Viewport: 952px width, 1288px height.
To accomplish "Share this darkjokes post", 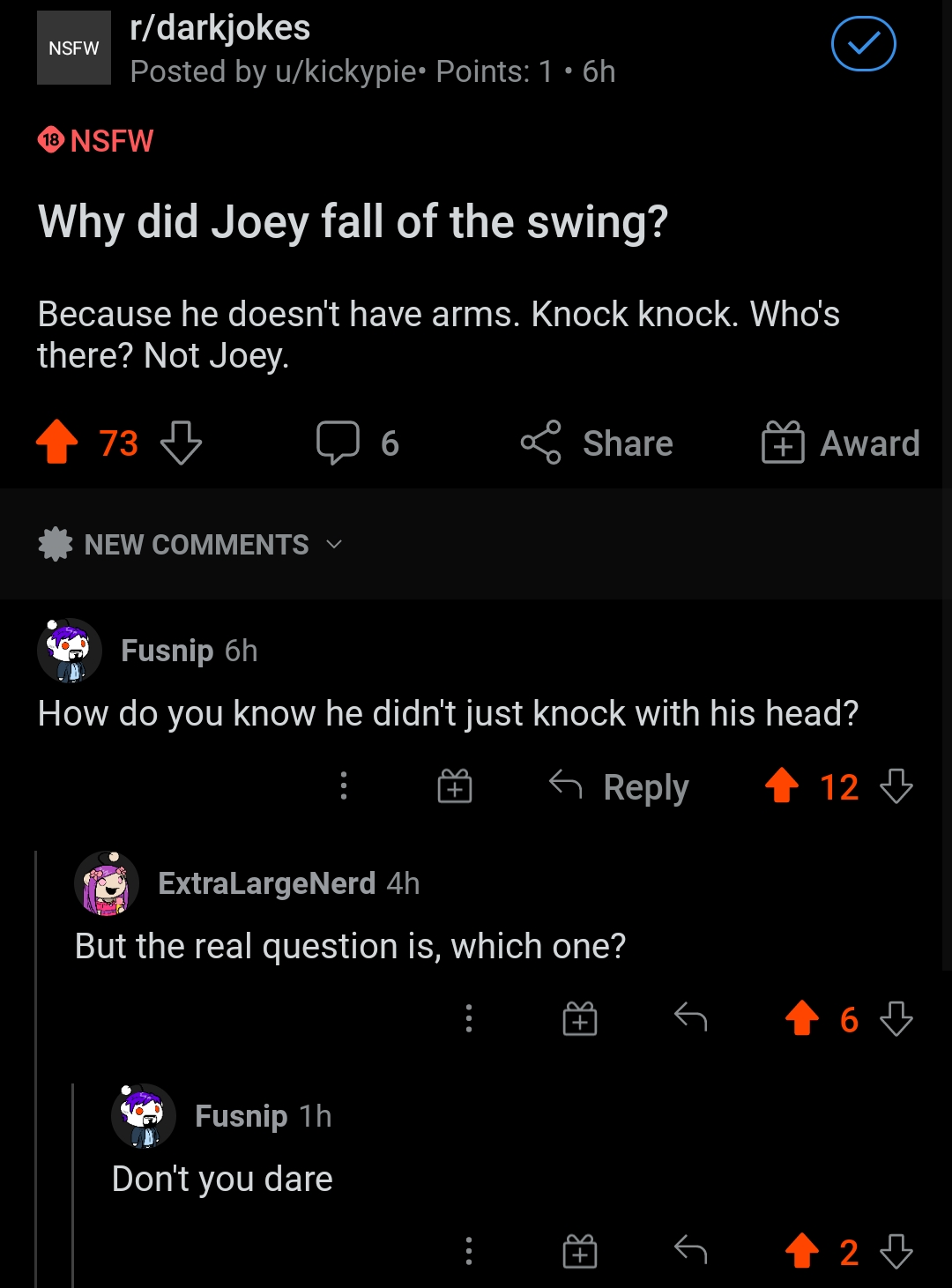I will pos(597,443).
